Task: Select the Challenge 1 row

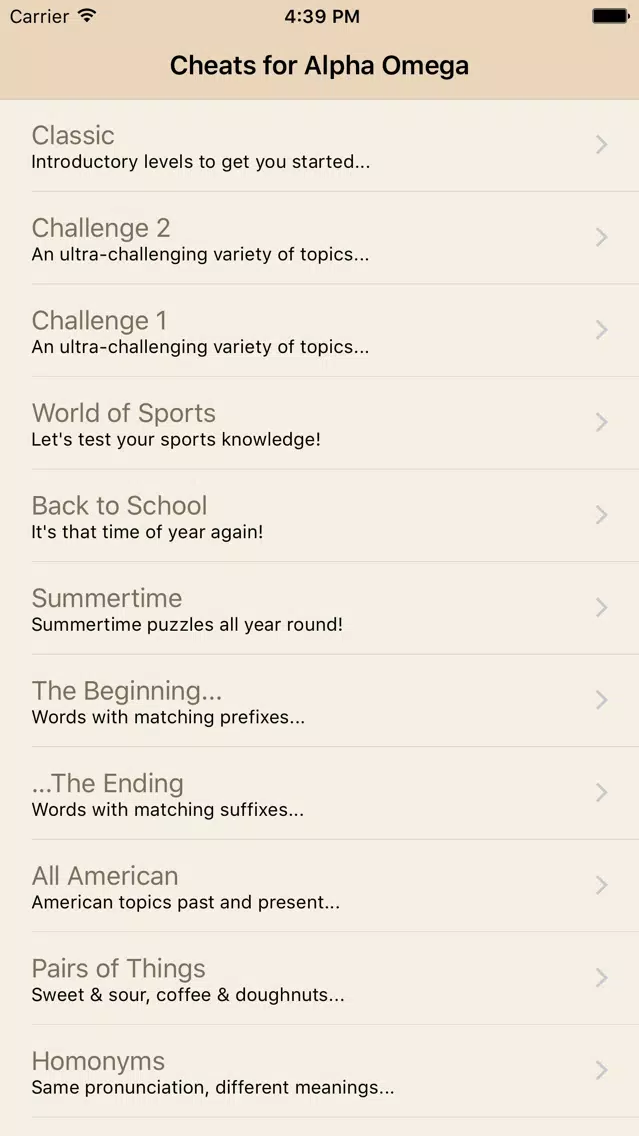Action: pyautogui.click(x=320, y=330)
